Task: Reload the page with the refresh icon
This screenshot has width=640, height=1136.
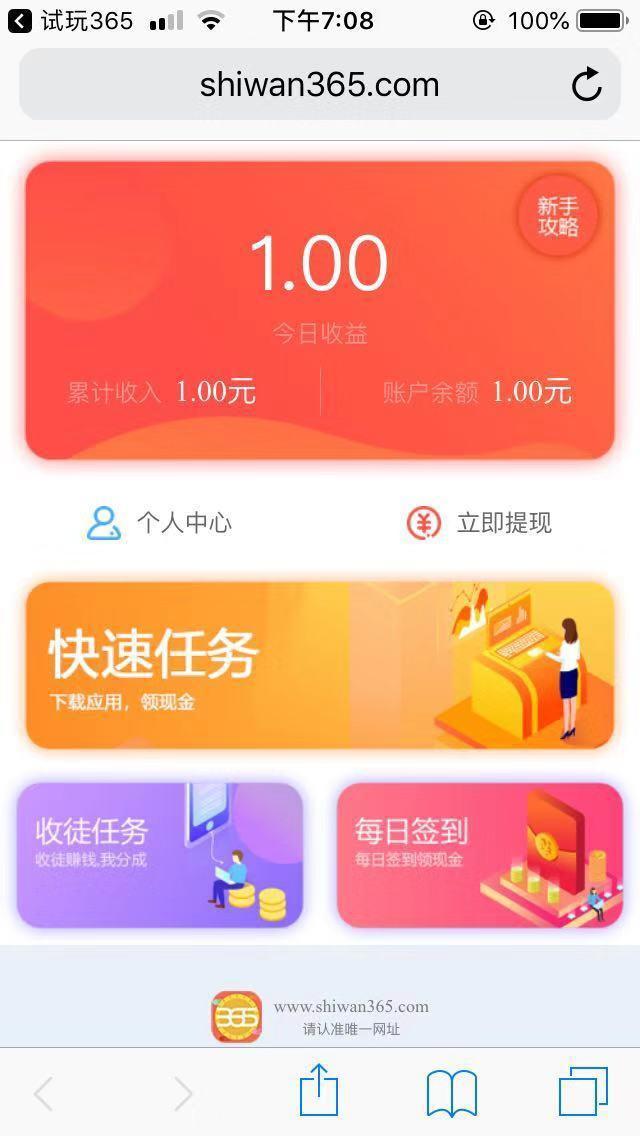Action: pos(586,85)
